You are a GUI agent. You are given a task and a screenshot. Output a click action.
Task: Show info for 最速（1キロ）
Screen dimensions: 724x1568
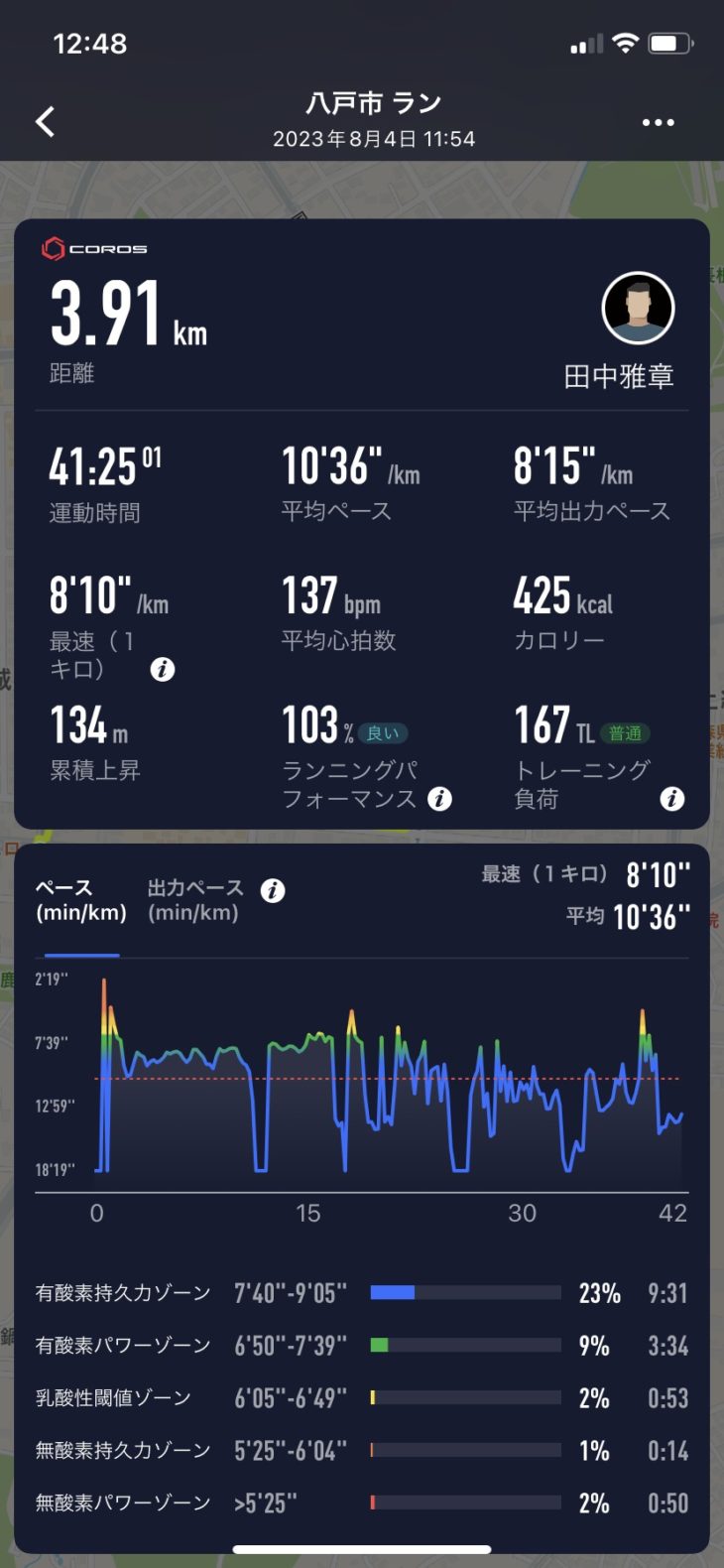tap(163, 670)
